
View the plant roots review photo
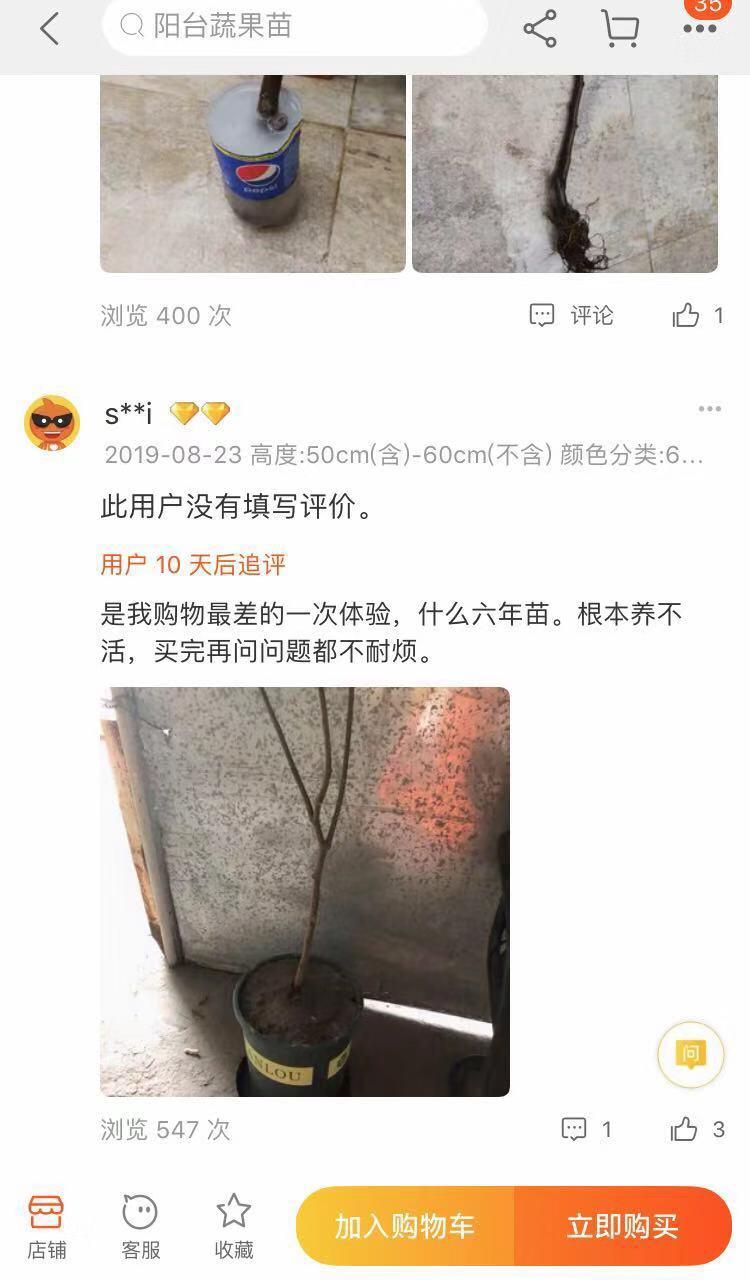click(x=565, y=172)
